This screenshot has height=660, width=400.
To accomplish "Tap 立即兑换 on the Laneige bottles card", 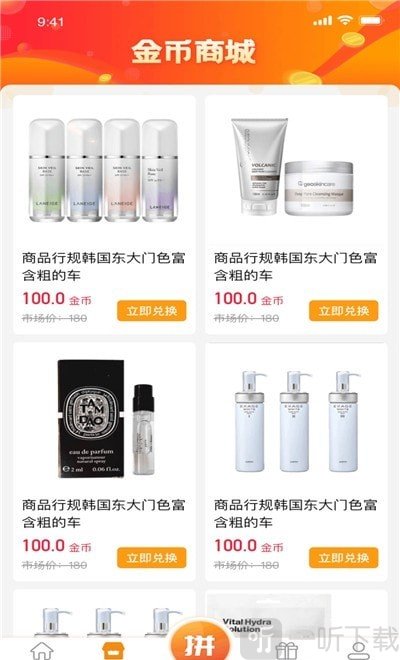I will [x=152, y=311].
